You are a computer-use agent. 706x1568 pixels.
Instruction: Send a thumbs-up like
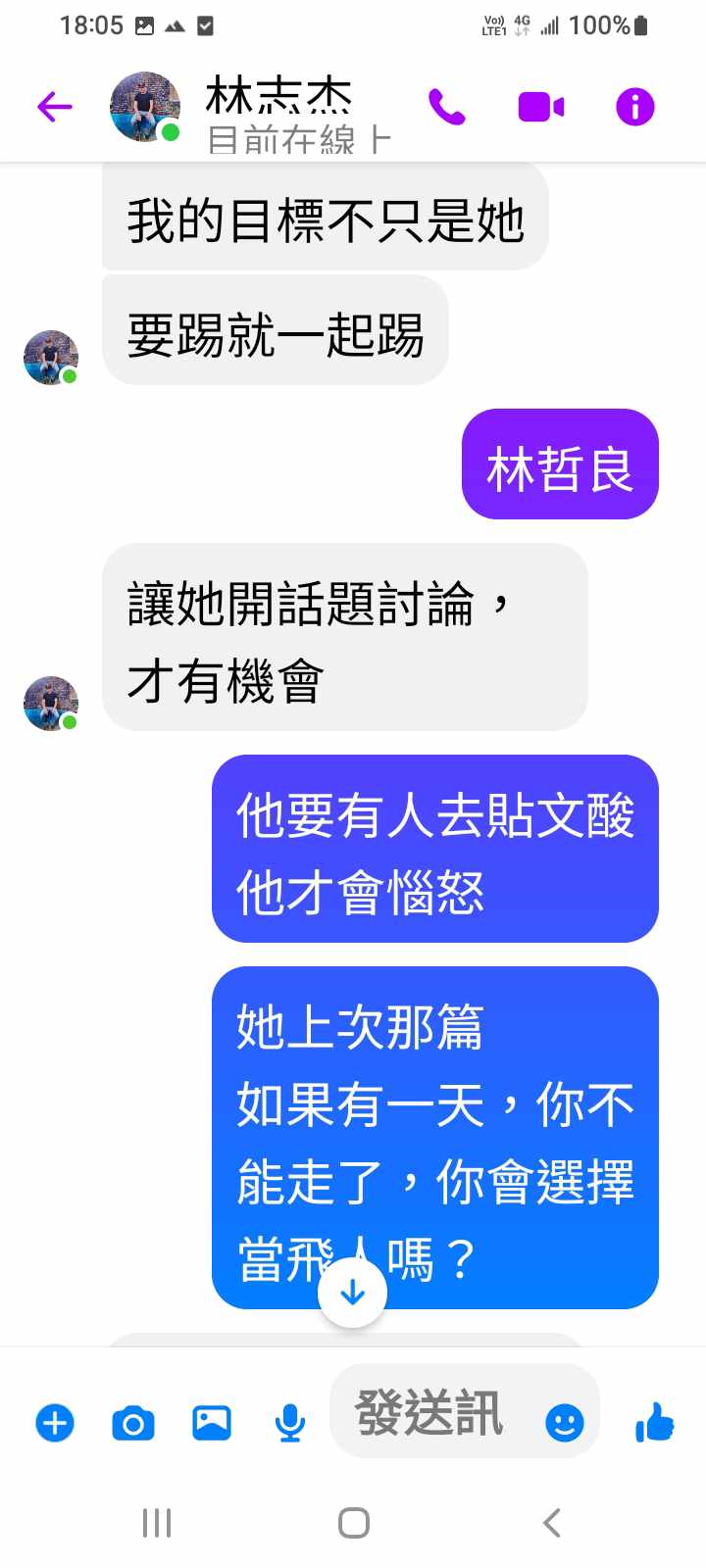tap(655, 1421)
